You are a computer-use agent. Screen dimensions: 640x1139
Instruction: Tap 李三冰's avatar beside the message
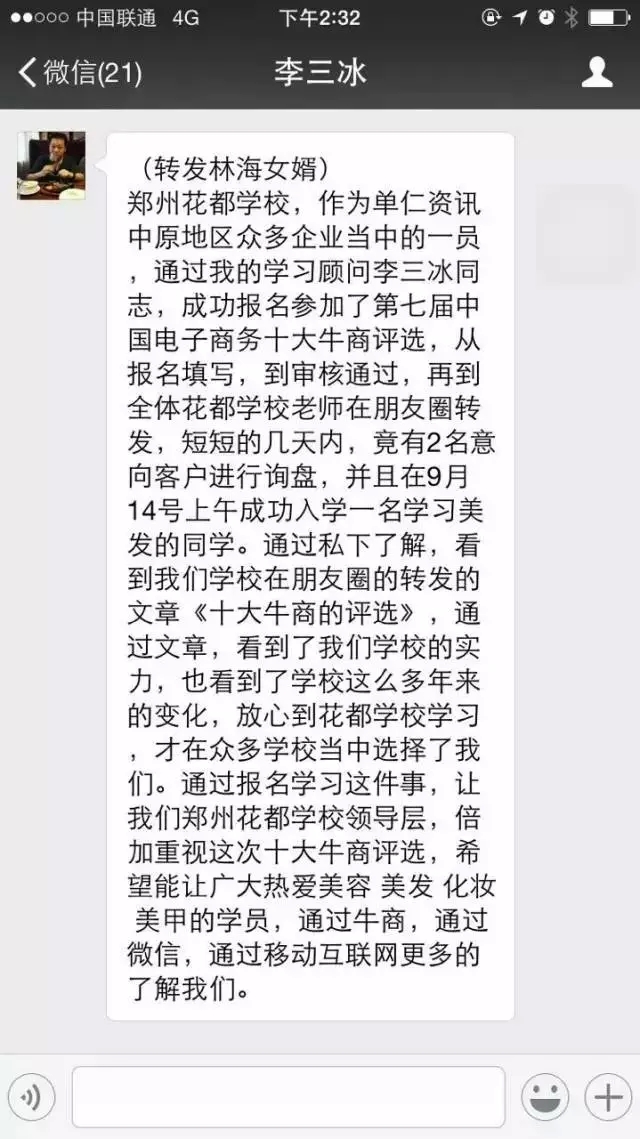click(x=51, y=165)
